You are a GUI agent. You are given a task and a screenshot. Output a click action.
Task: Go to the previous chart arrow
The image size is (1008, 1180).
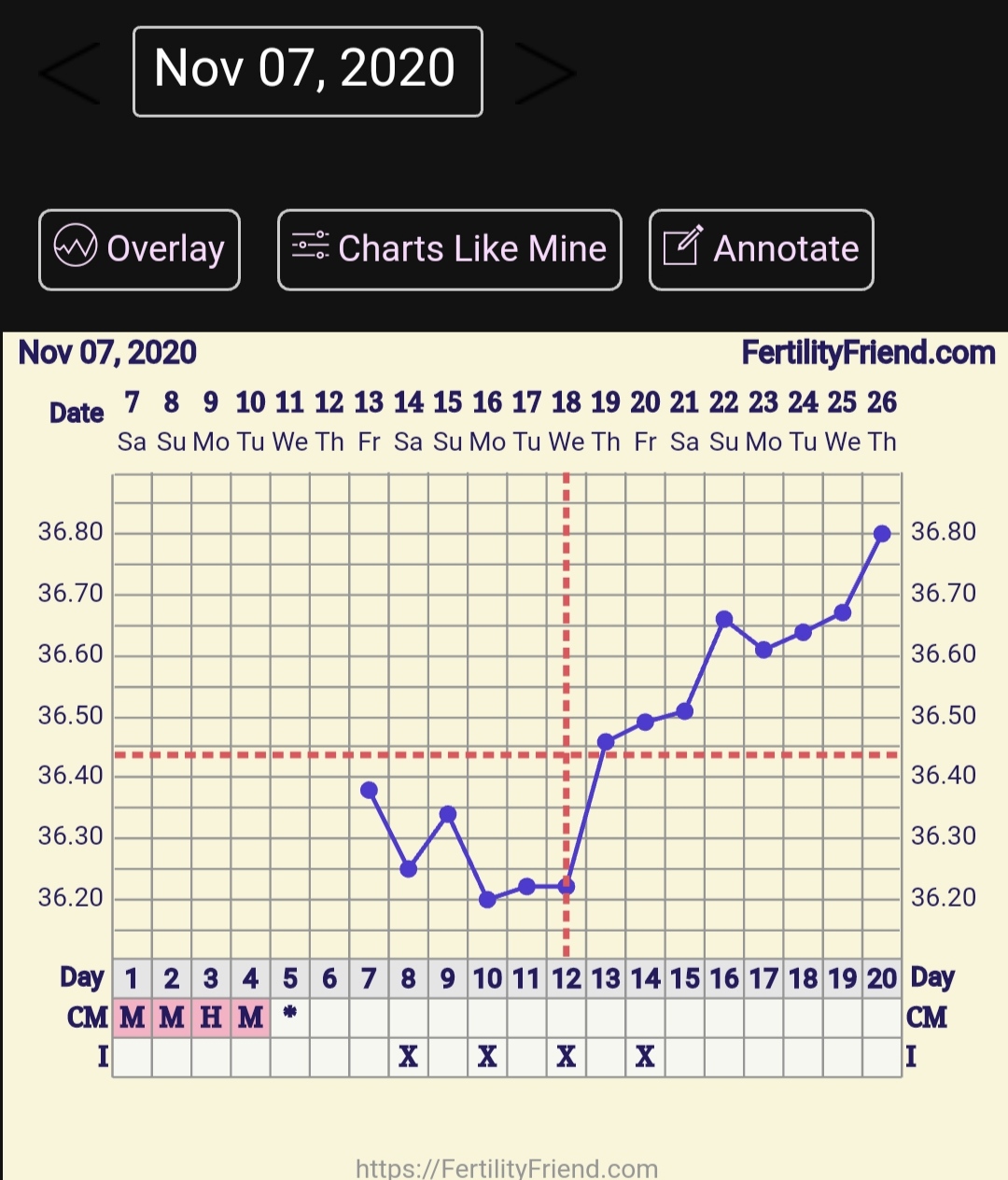[x=70, y=73]
